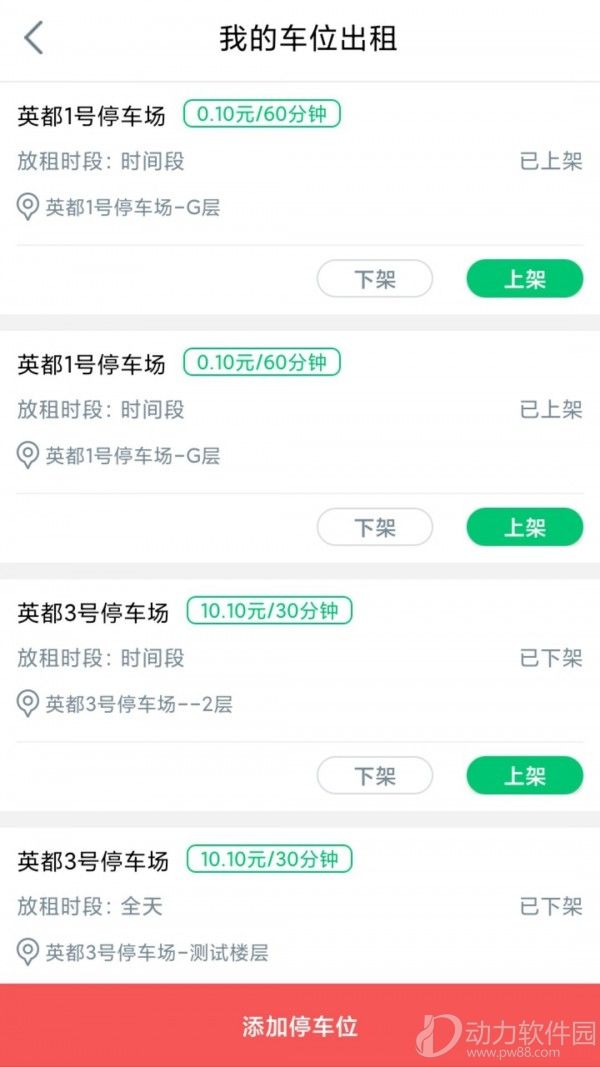This screenshot has height=1067, width=600.
Task: Open the 英都3号停车场--2层 listing card
Action: click(300, 695)
